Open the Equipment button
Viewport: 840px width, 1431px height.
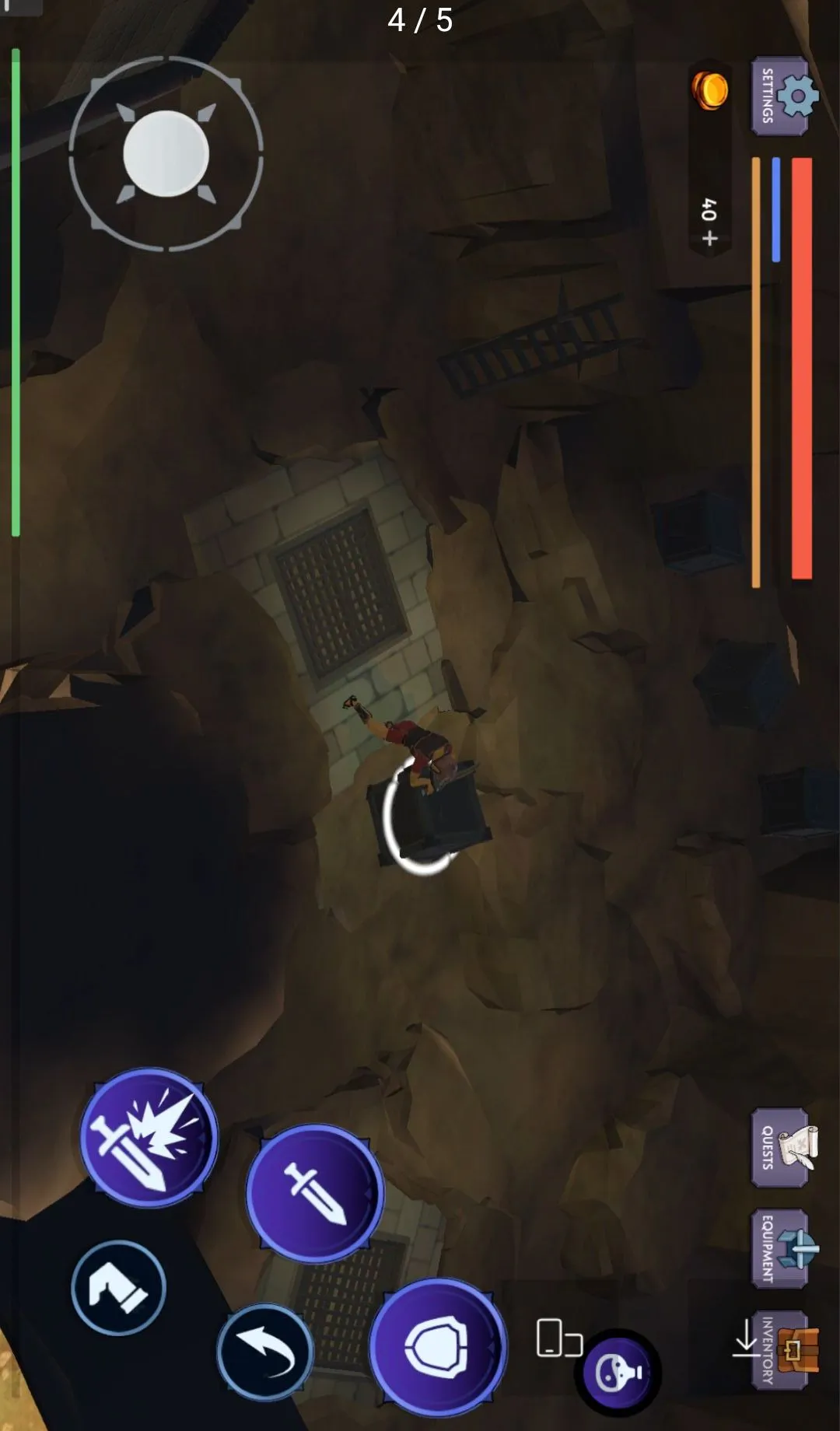pos(782,1249)
